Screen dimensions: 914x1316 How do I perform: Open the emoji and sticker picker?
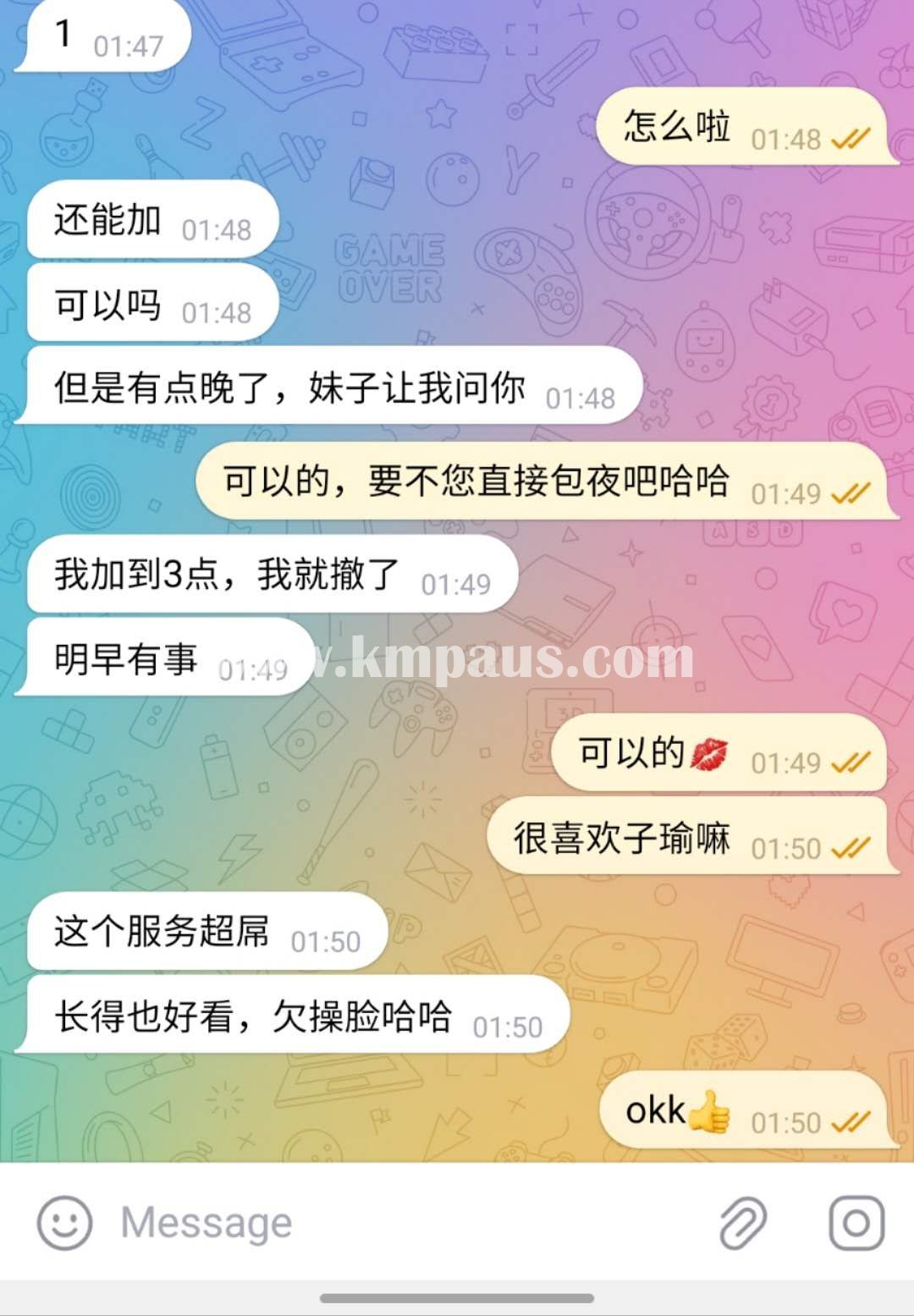64,1222
